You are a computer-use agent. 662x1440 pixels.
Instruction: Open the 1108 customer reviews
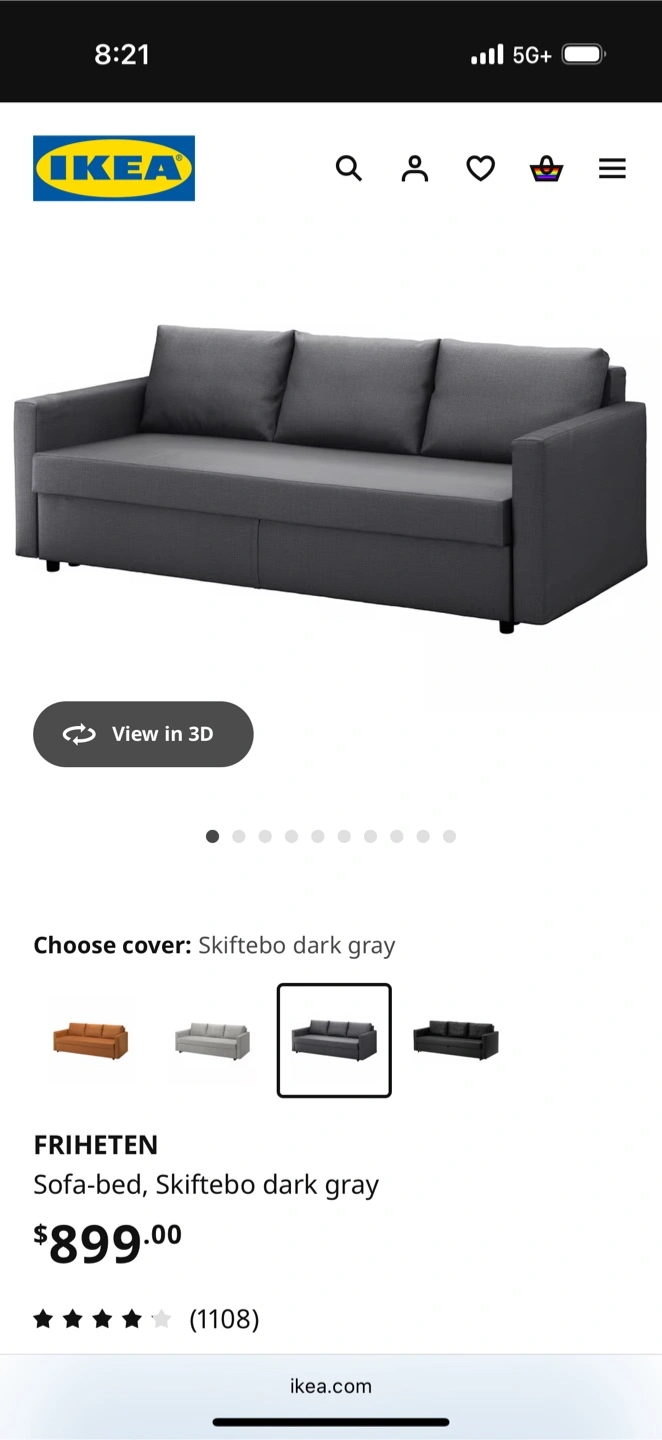tap(224, 1319)
